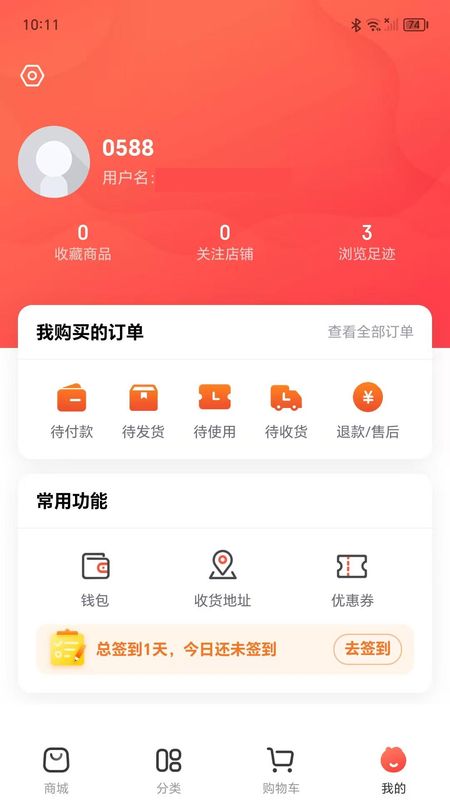The width and height of the screenshot is (450, 800).
Task: Open 收货地址 shipping addresses
Action: point(223,580)
